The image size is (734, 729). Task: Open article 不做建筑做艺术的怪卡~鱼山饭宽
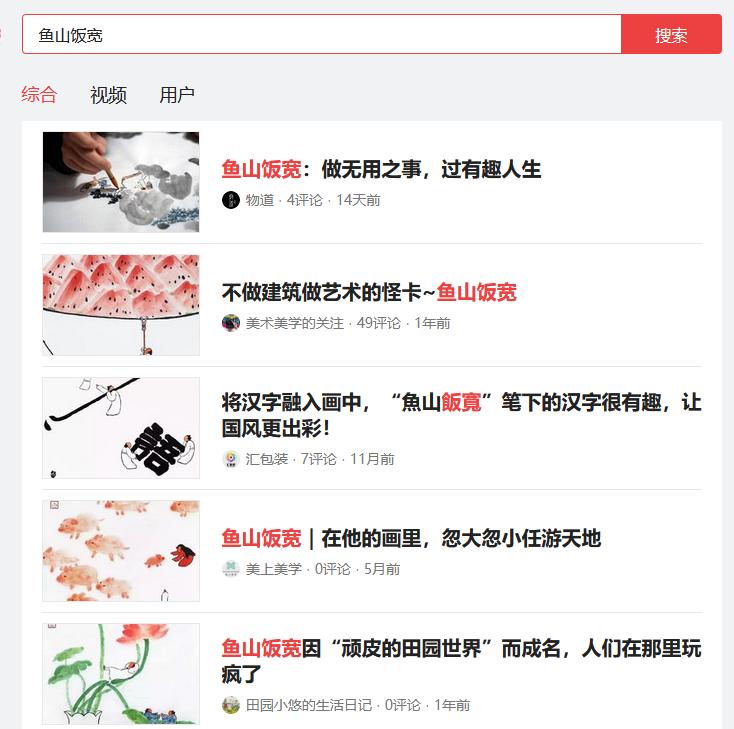(x=369, y=292)
